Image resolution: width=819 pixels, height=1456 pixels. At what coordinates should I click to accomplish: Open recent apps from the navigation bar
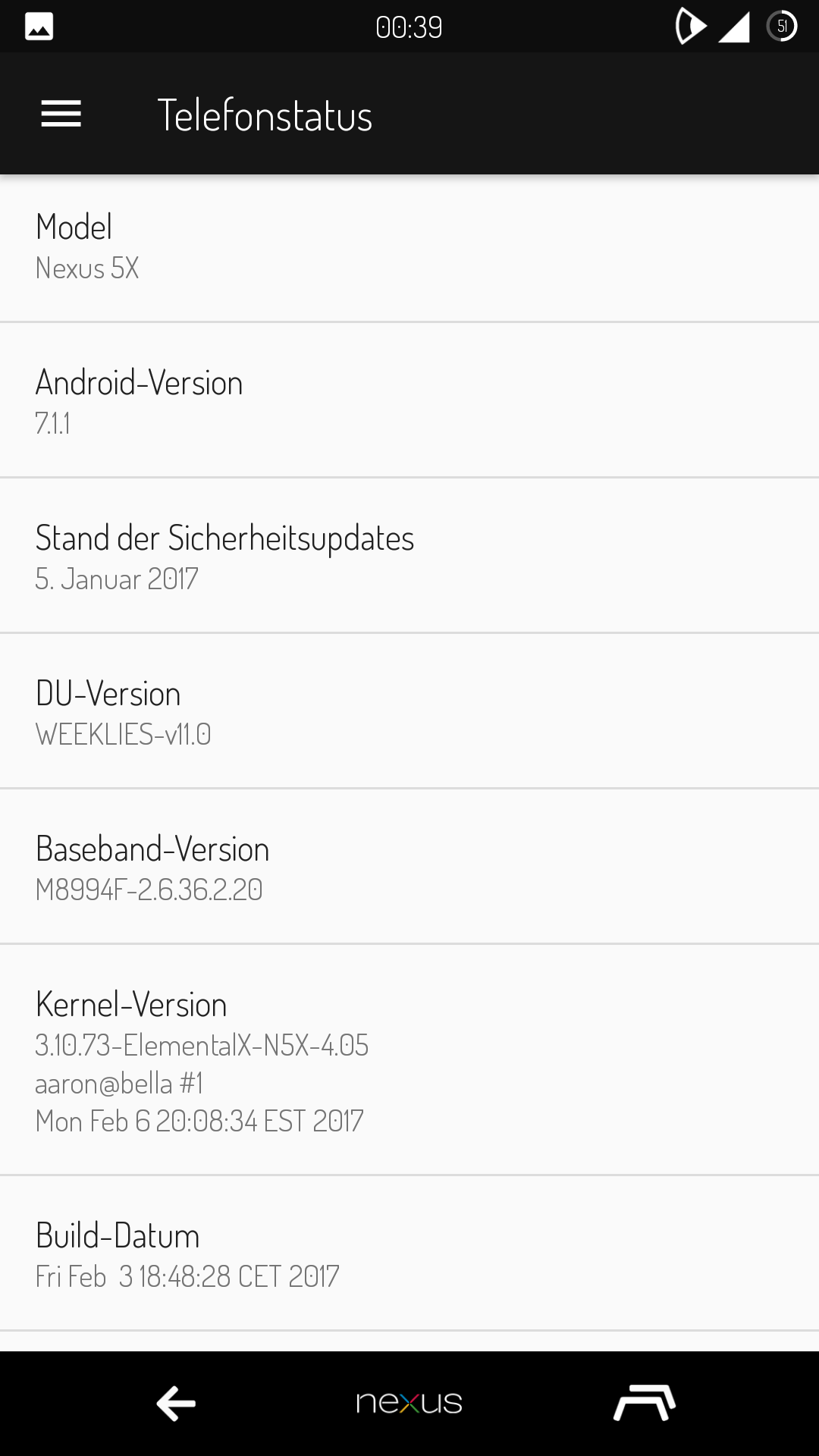point(644,1404)
